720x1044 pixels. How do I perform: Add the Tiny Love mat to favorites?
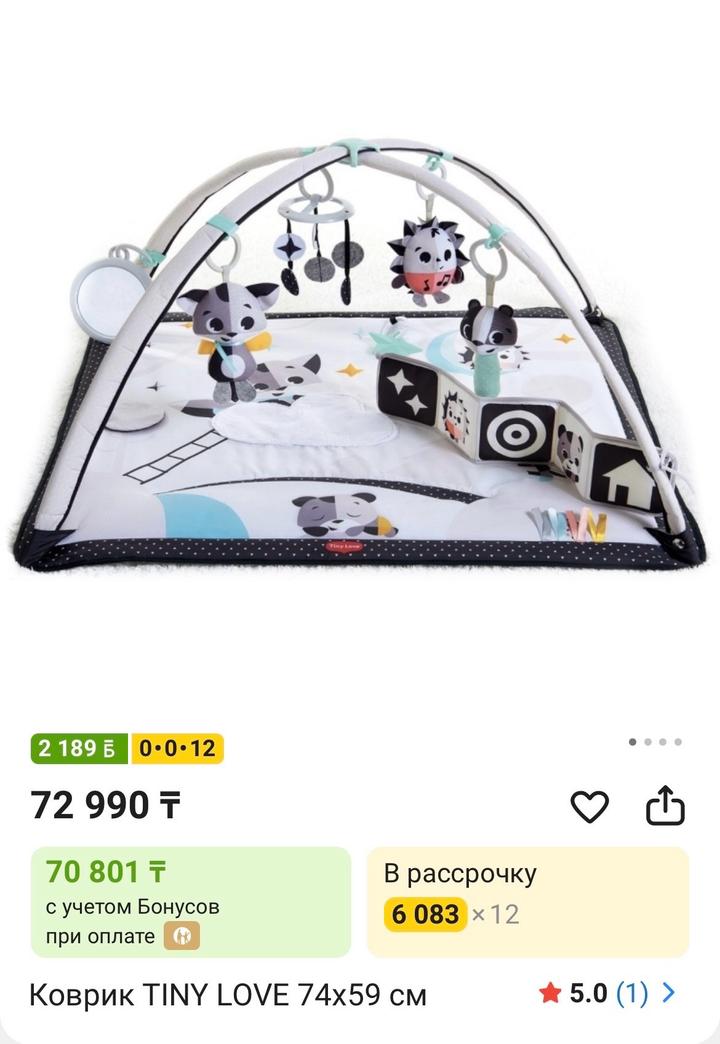589,806
